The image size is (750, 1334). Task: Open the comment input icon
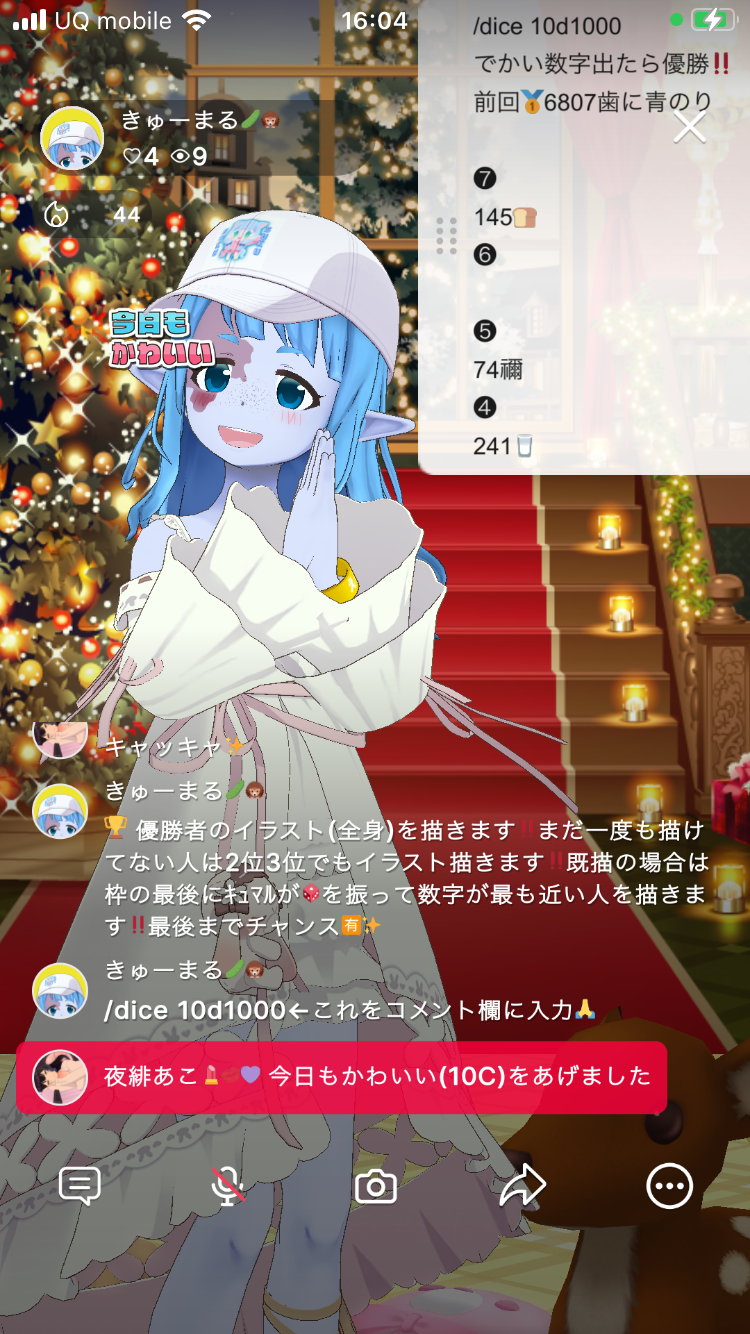coord(80,1186)
